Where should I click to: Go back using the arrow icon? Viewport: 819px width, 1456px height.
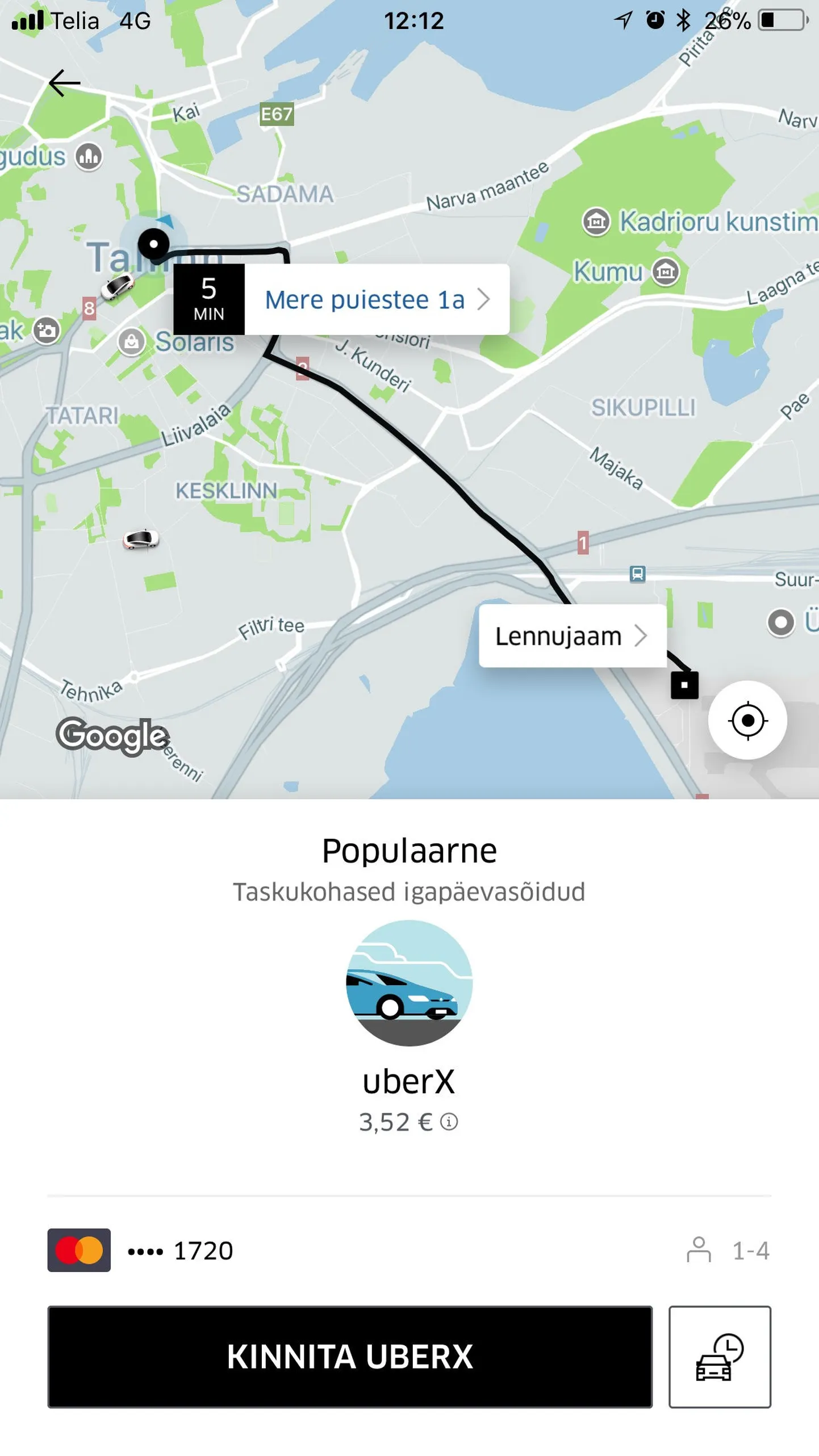[x=64, y=83]
